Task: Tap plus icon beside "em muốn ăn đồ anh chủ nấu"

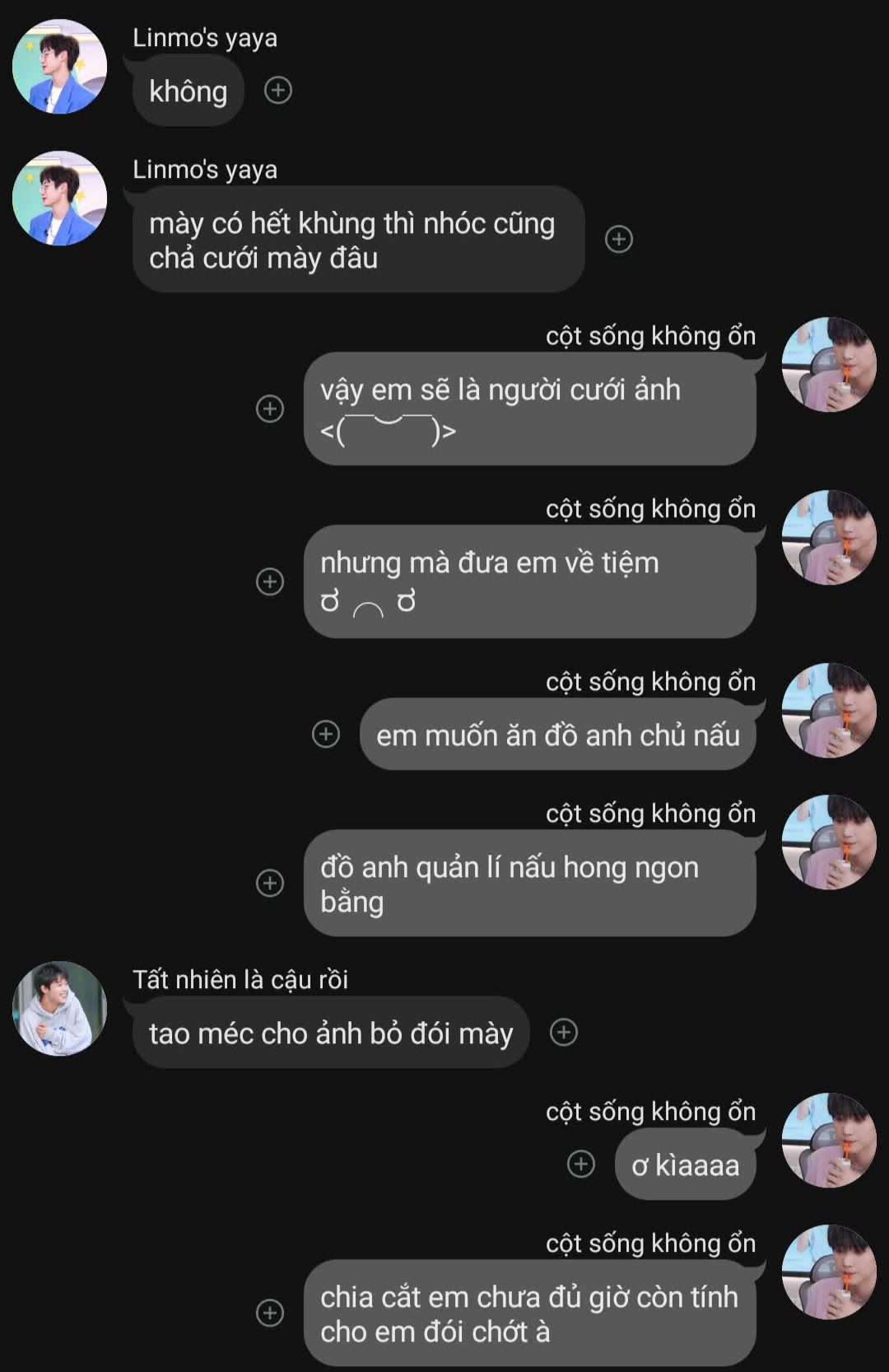Action: click(326, 734)
